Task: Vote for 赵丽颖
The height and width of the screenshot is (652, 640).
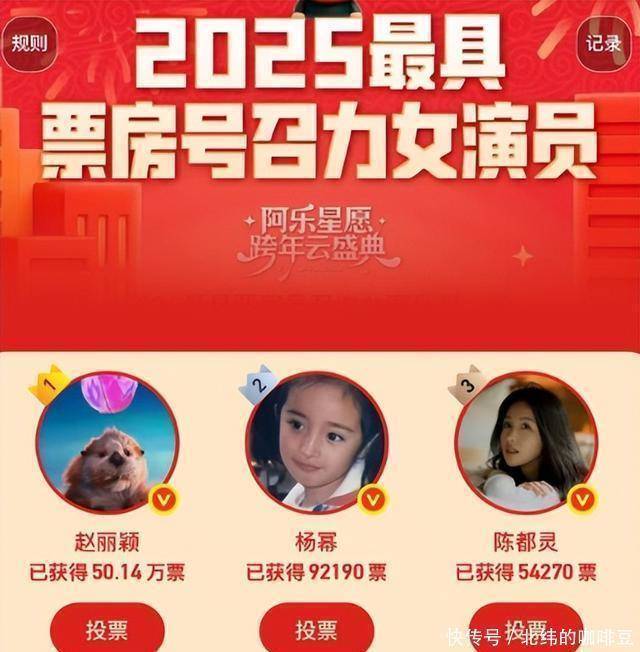Action: 107,630
